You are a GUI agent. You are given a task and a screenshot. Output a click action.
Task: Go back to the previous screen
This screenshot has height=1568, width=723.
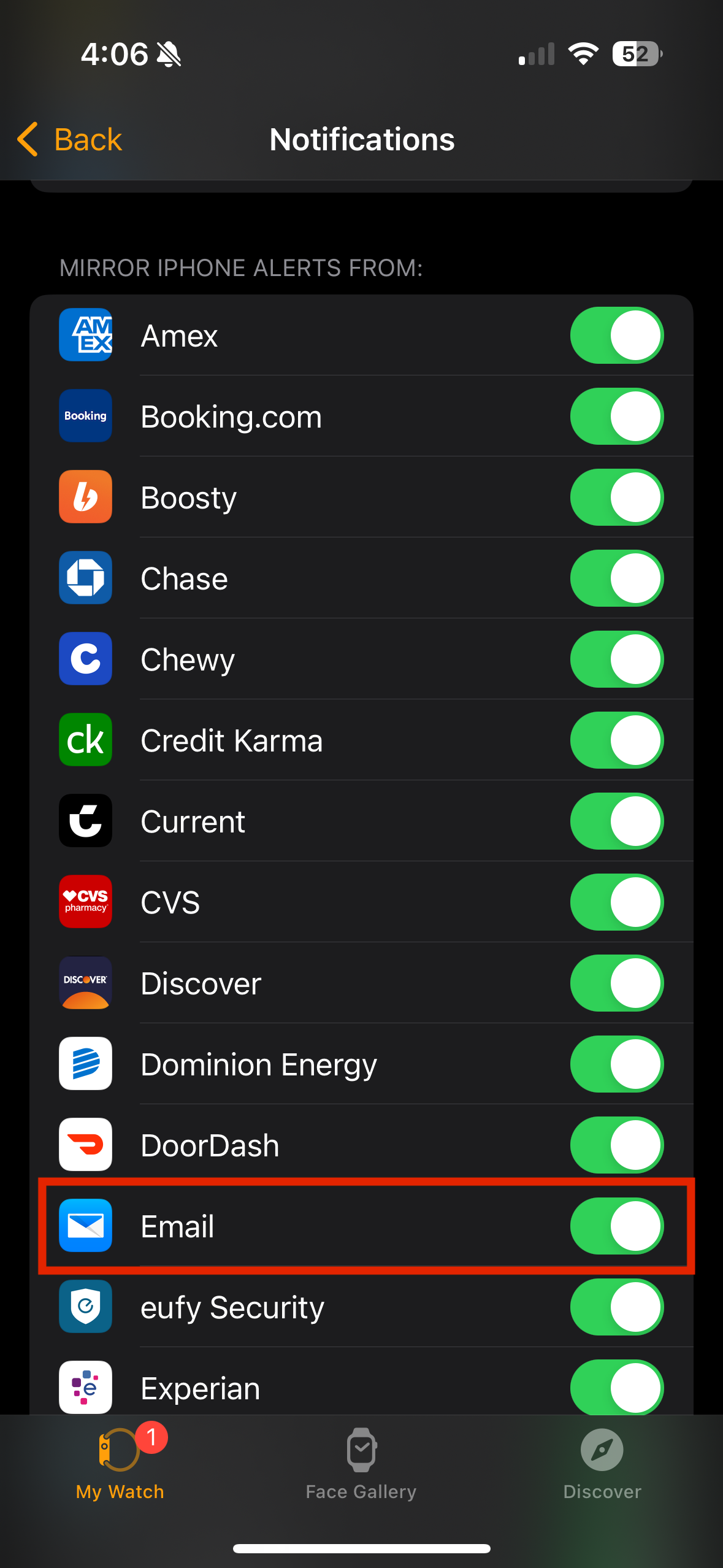pyautogui.click(x=69, y=139)
